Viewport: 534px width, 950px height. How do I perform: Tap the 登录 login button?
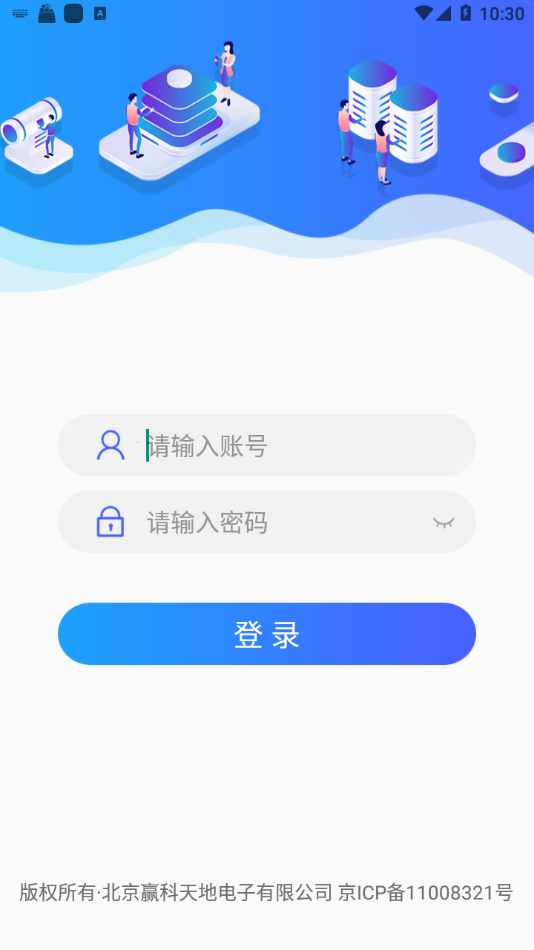[267, 634]
